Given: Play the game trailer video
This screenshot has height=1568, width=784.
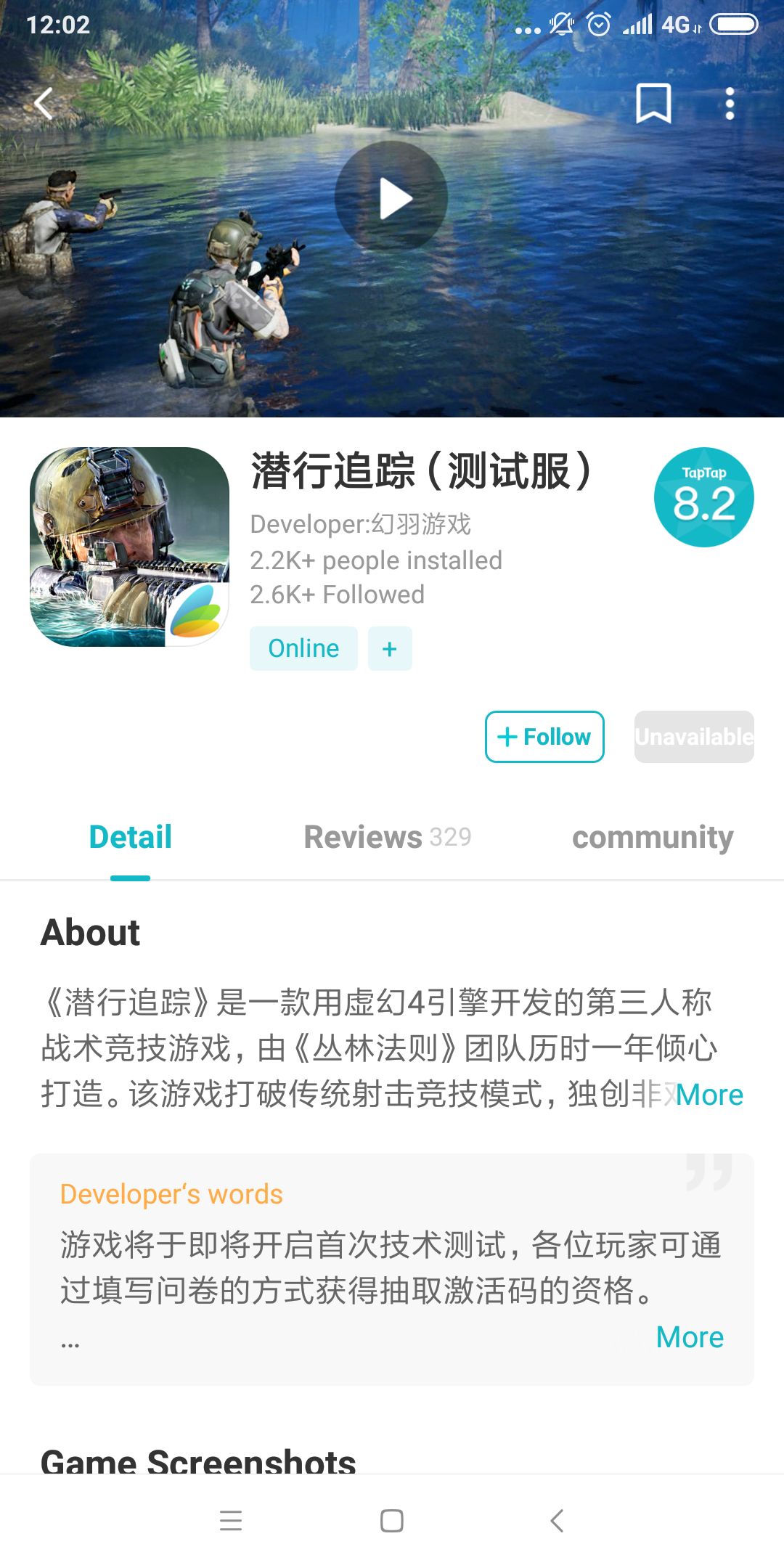Looking at the screenshot, I should pos(392,197).
